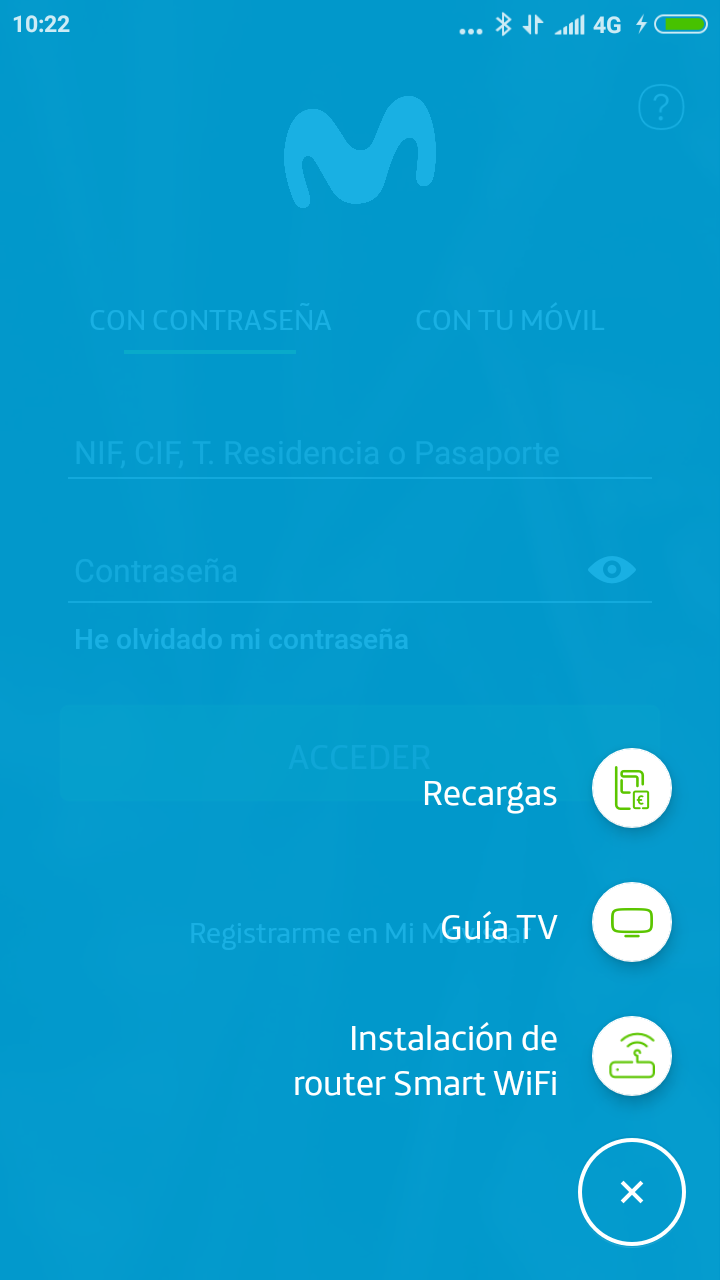720x1280 pixels.
Task: Open the Recargas shortcut
Action: [x=631, y=788]
